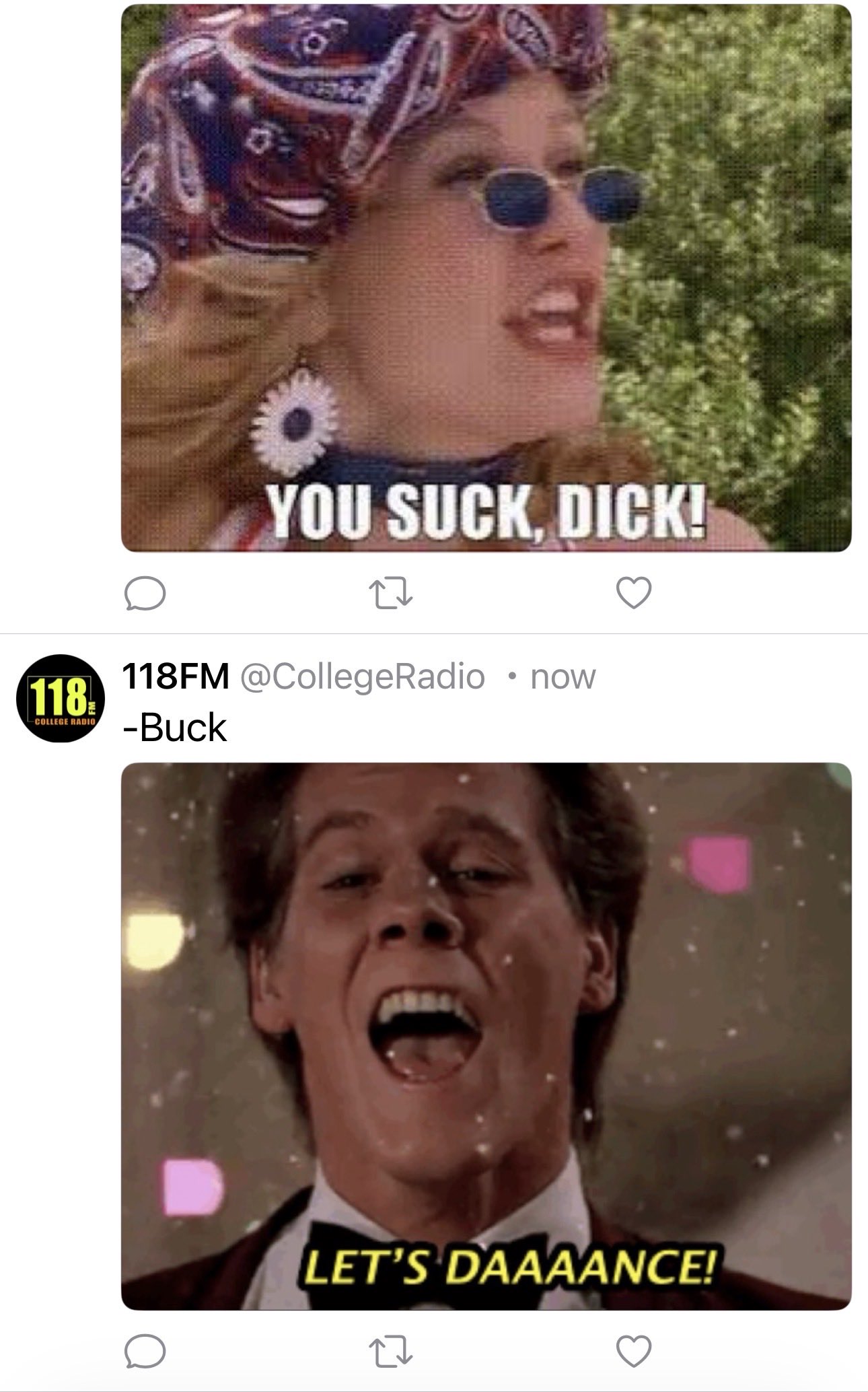Retweet the tweet with the YOU SUCK GIF

tap(391, 594)
